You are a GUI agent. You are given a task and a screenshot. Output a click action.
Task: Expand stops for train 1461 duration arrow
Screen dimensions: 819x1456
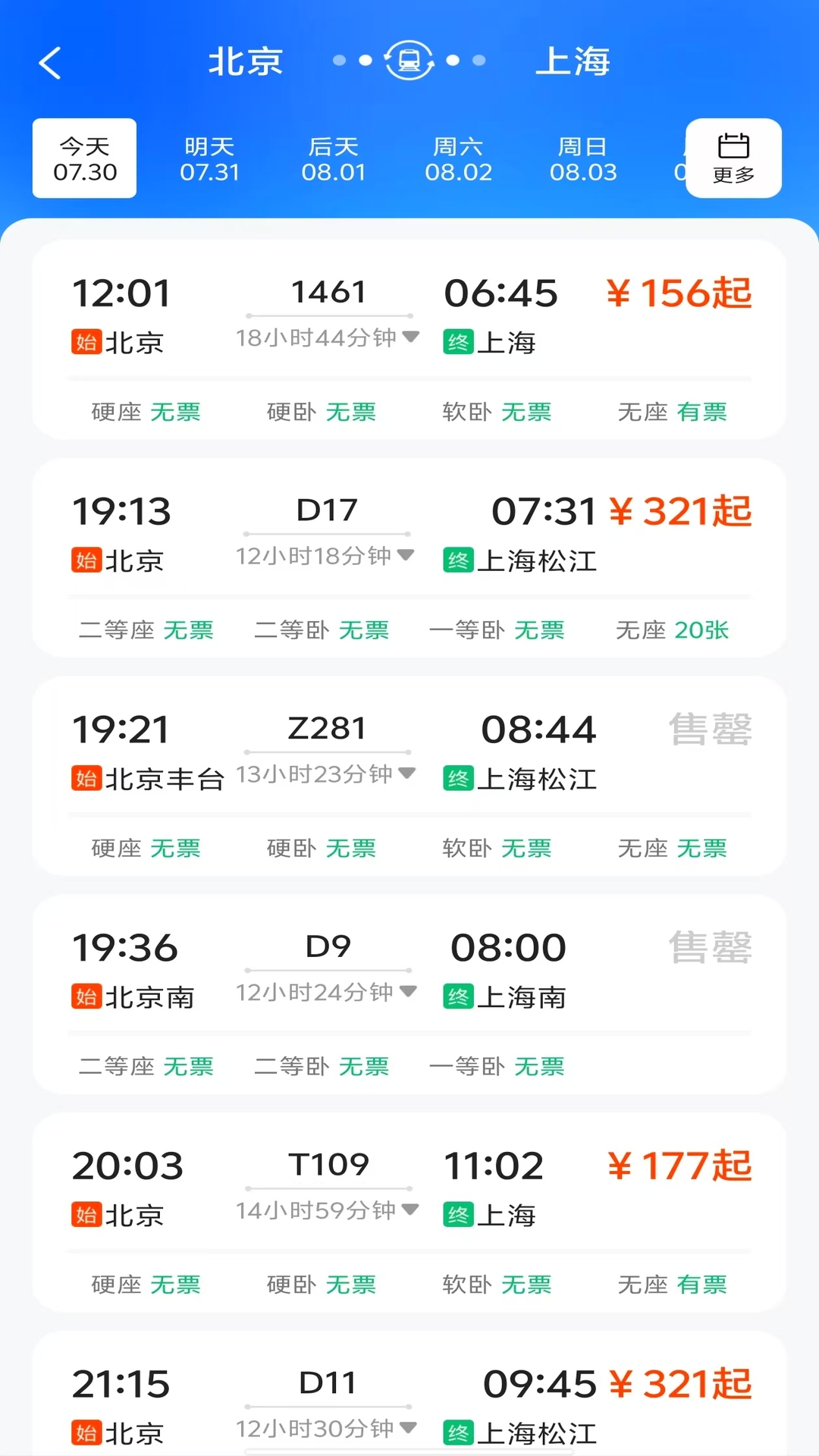[x=409, y=338]
